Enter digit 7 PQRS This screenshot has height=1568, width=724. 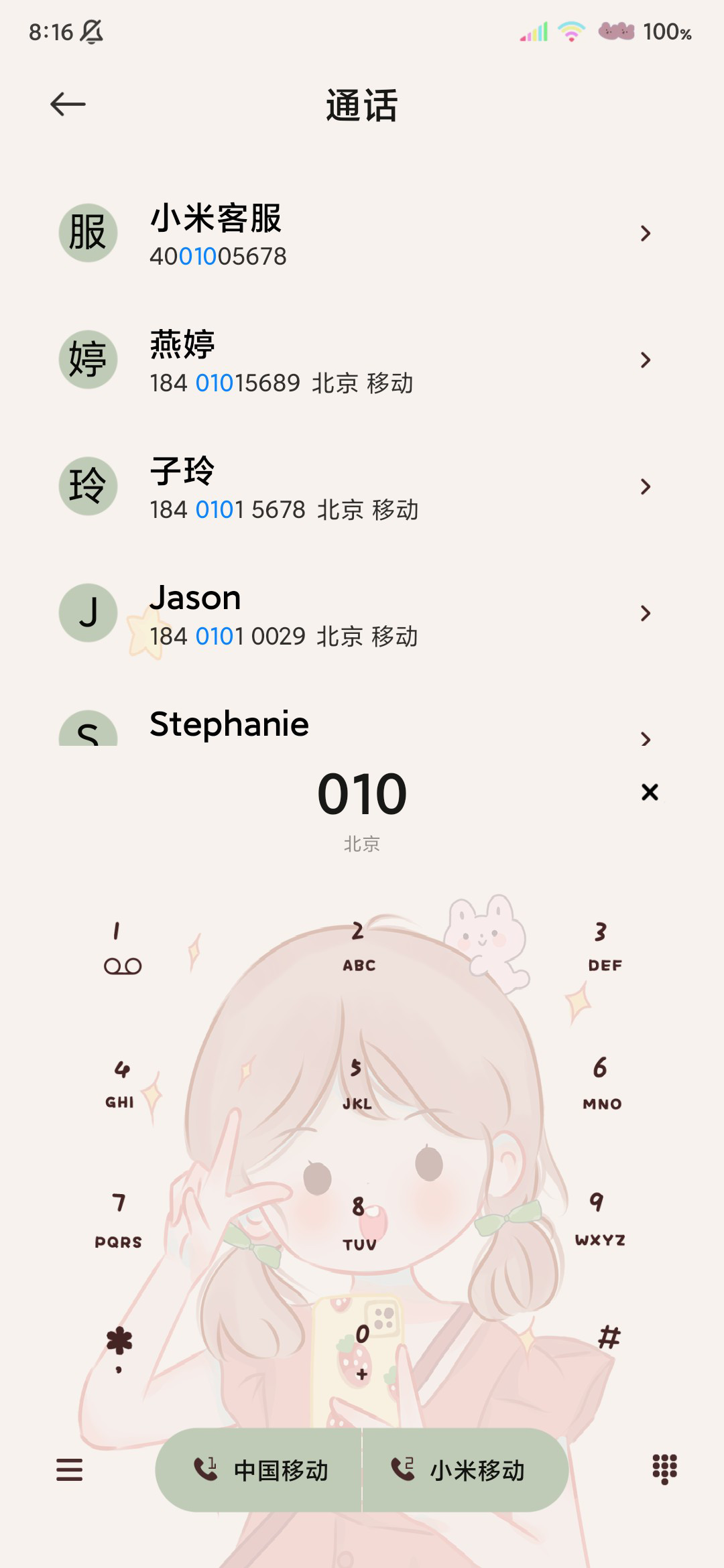tap(119, 1221)
